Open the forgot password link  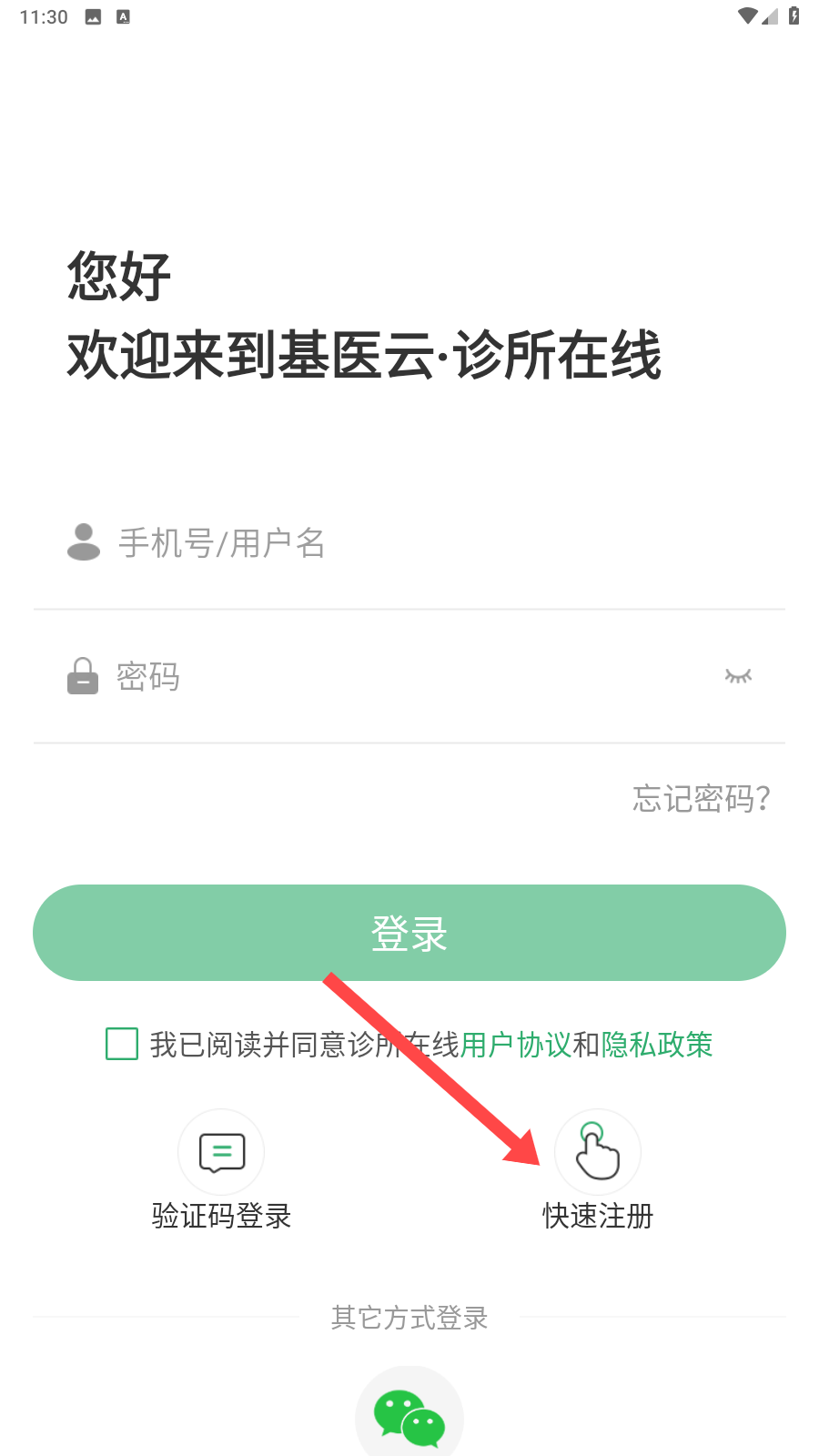(x=702, y=798)
